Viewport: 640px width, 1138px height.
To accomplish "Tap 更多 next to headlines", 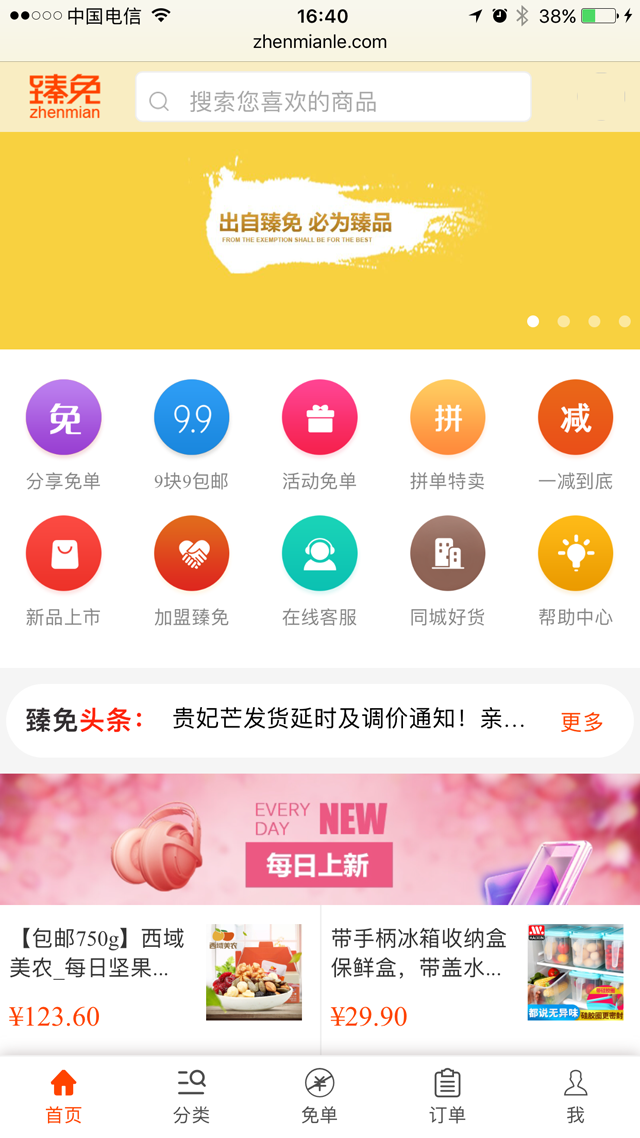I will (582, 721).
